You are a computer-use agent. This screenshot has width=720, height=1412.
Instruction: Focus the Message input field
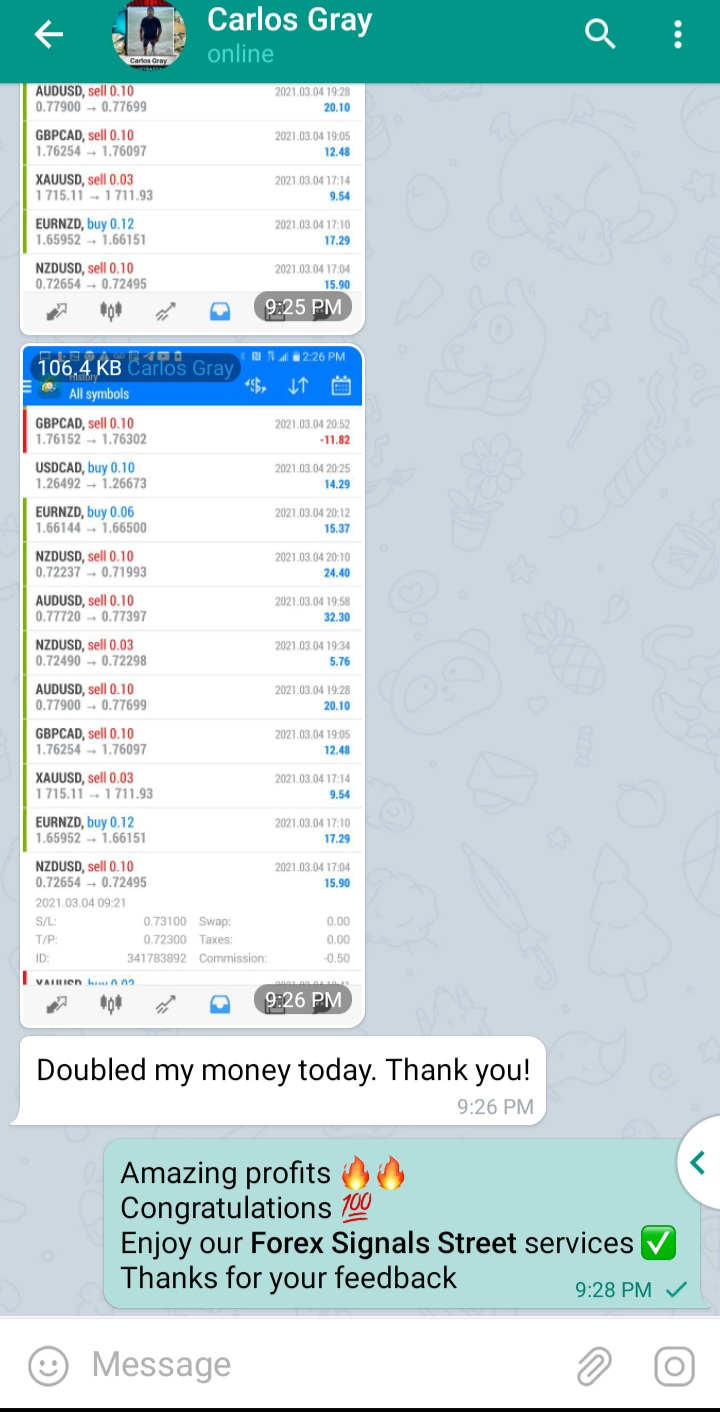320,1365
